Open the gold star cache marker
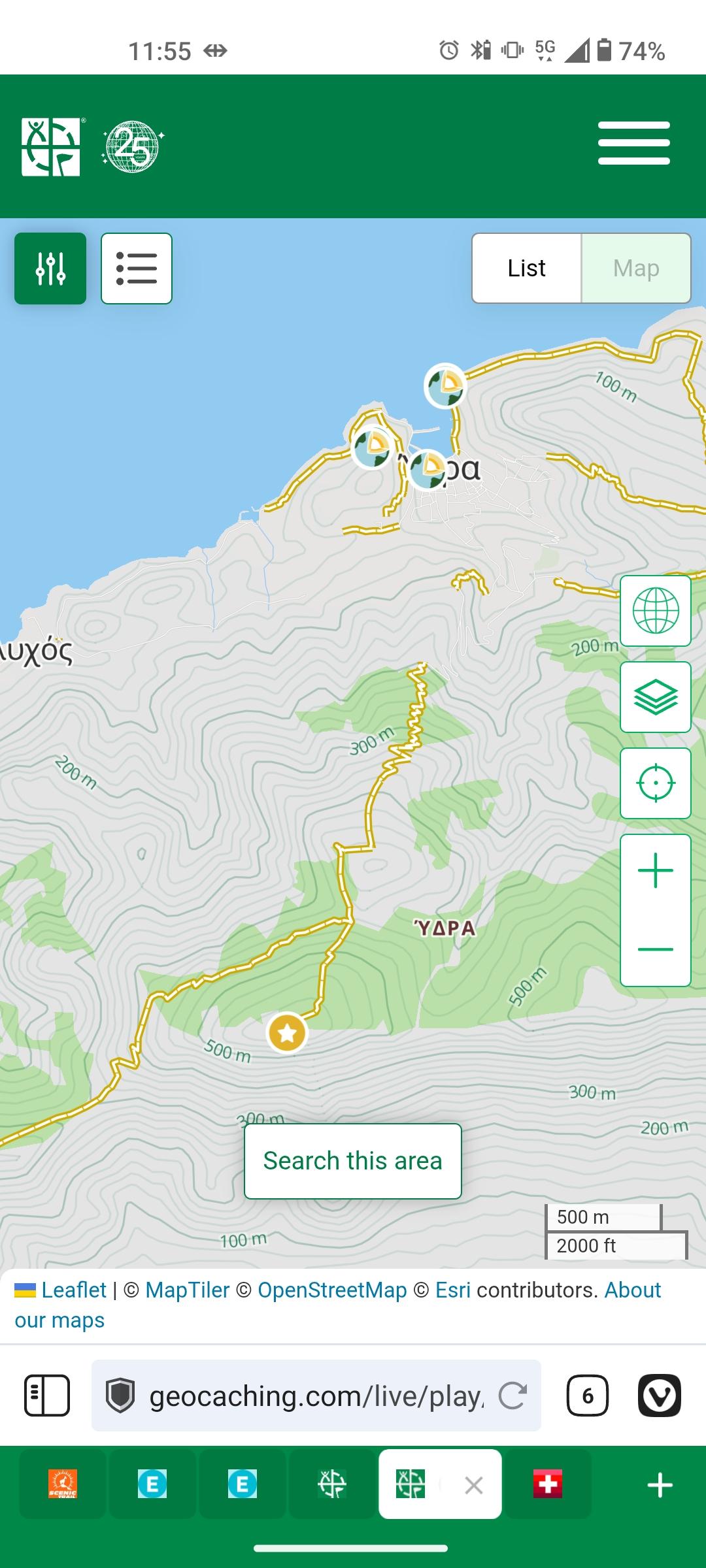706x1568 pixels. click(287, 1033)
